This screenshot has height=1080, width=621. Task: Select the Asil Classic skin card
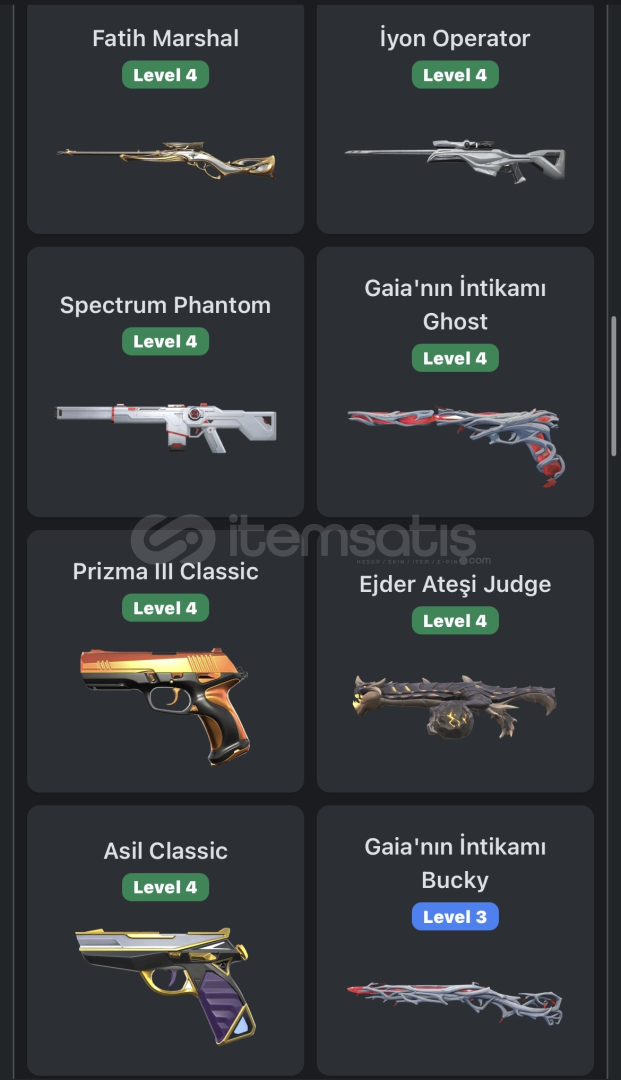click(x=165, y=940)
